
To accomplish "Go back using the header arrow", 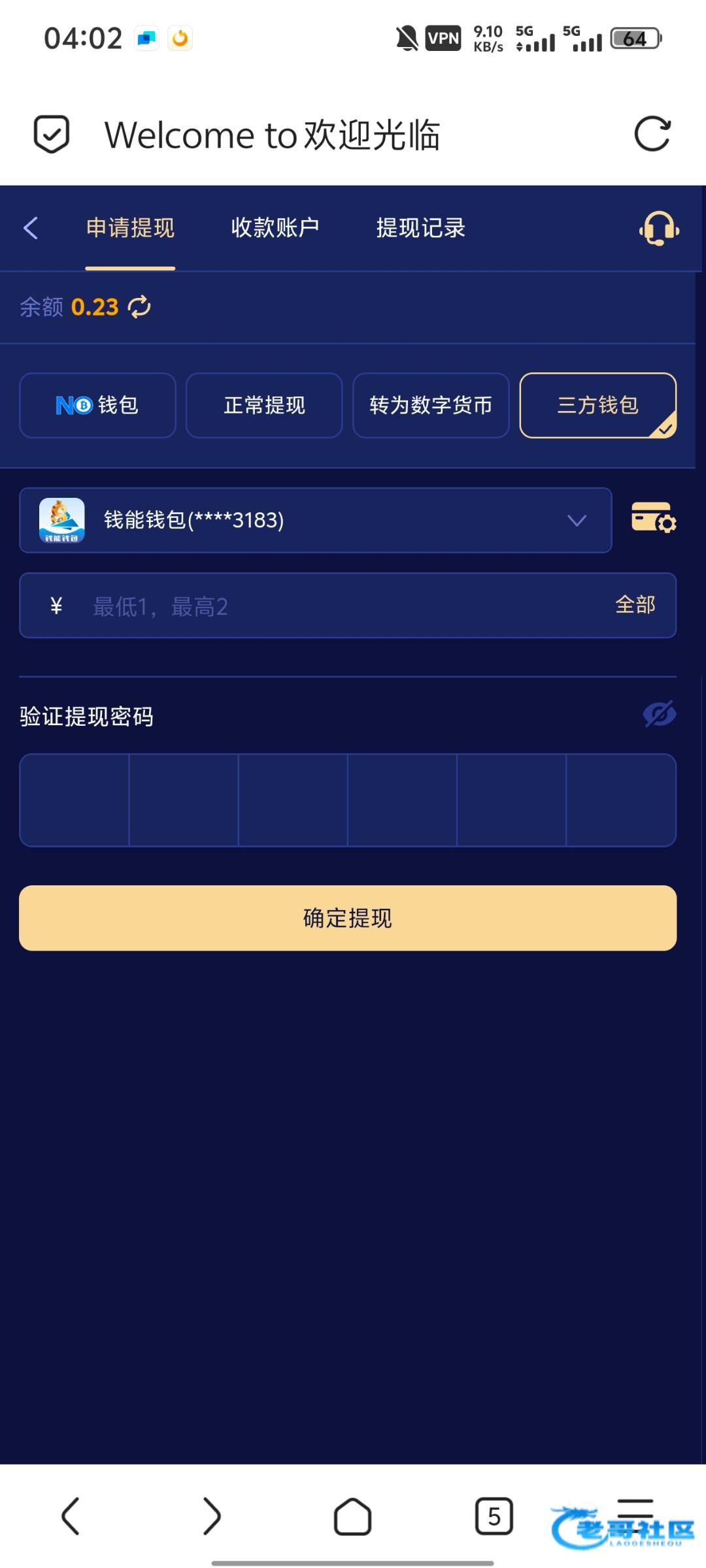I will coord(31,228).
